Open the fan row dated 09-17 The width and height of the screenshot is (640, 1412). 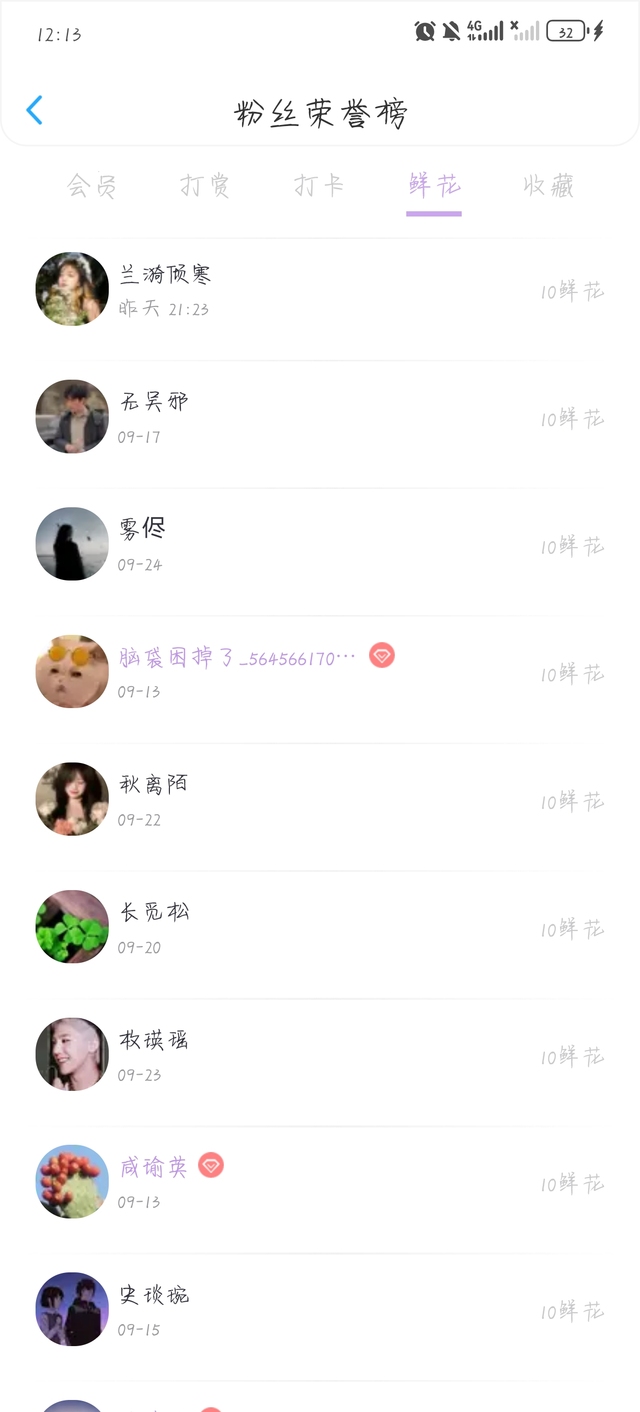tap(320, 417)
